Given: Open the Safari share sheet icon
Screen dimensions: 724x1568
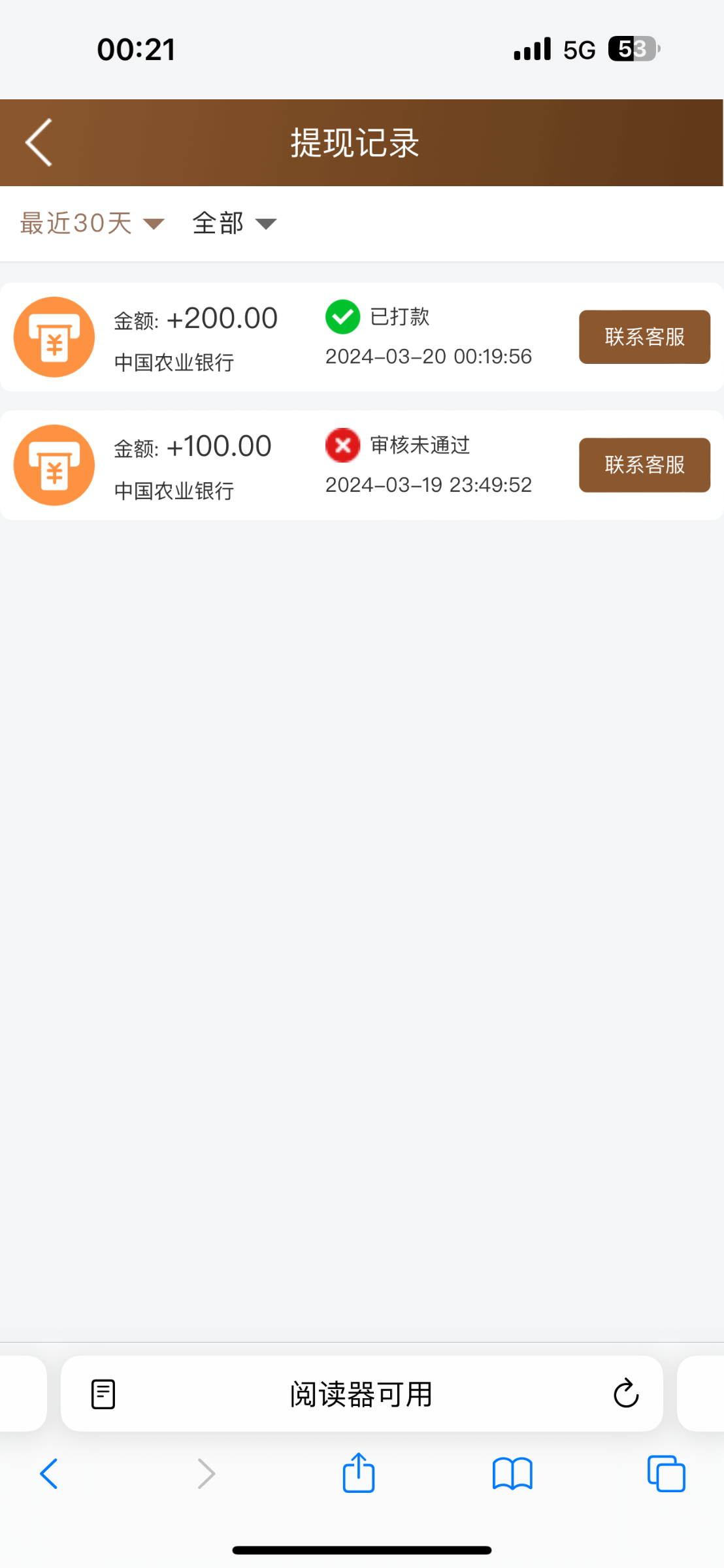Looking at the screenshot, I should [x=357, y=1473].
